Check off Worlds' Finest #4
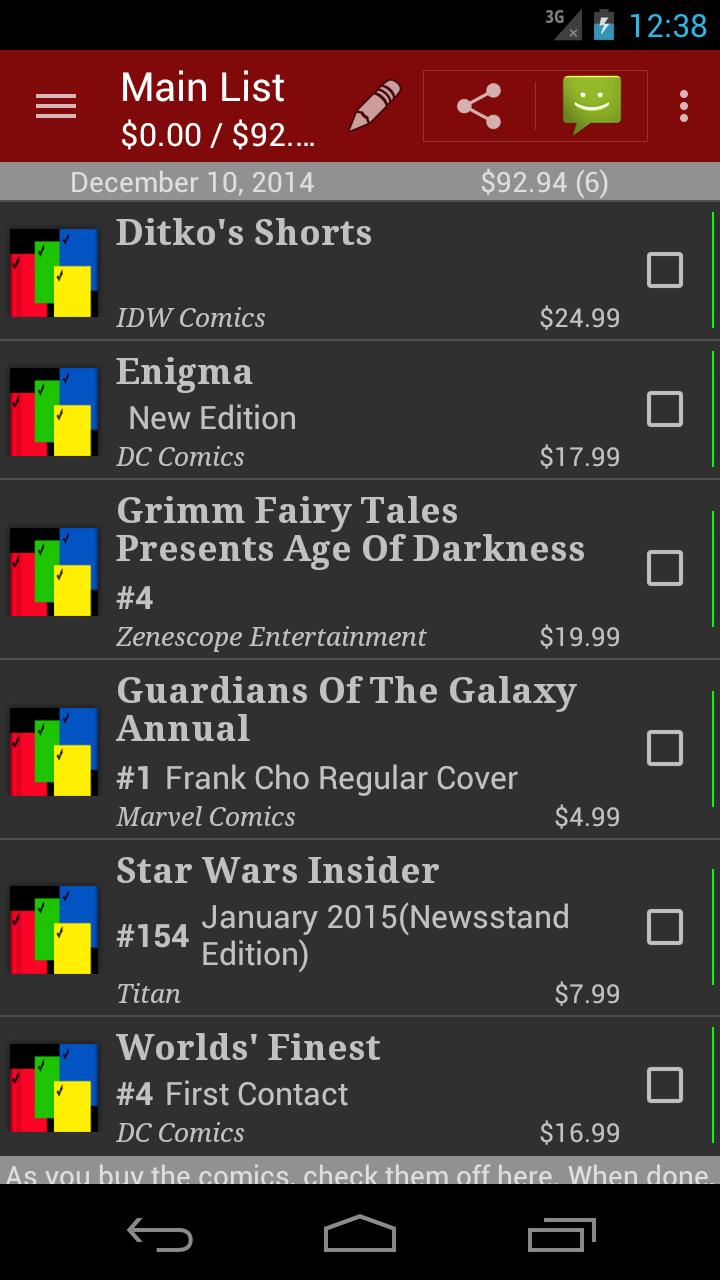 [x=665, y=1085]
